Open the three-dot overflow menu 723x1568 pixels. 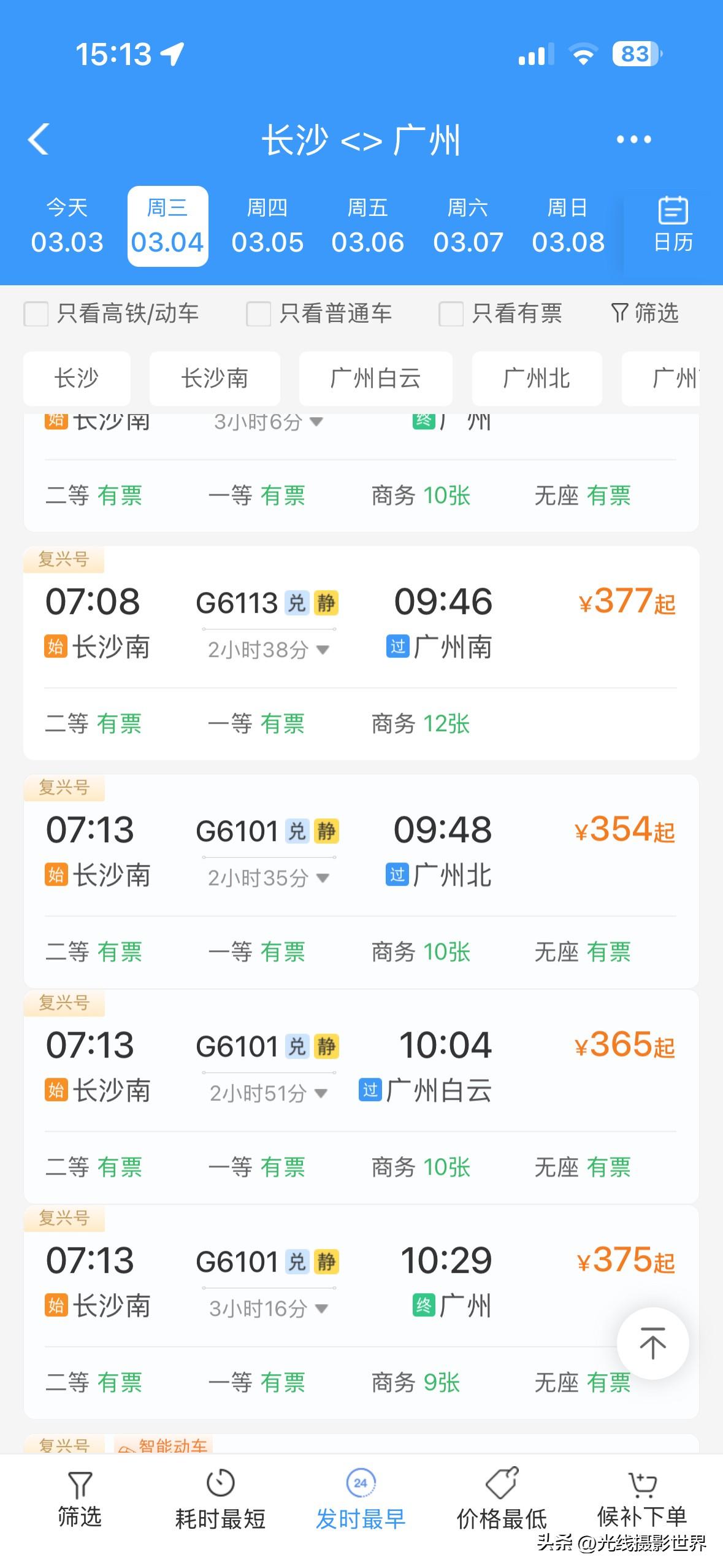[633, 140]
